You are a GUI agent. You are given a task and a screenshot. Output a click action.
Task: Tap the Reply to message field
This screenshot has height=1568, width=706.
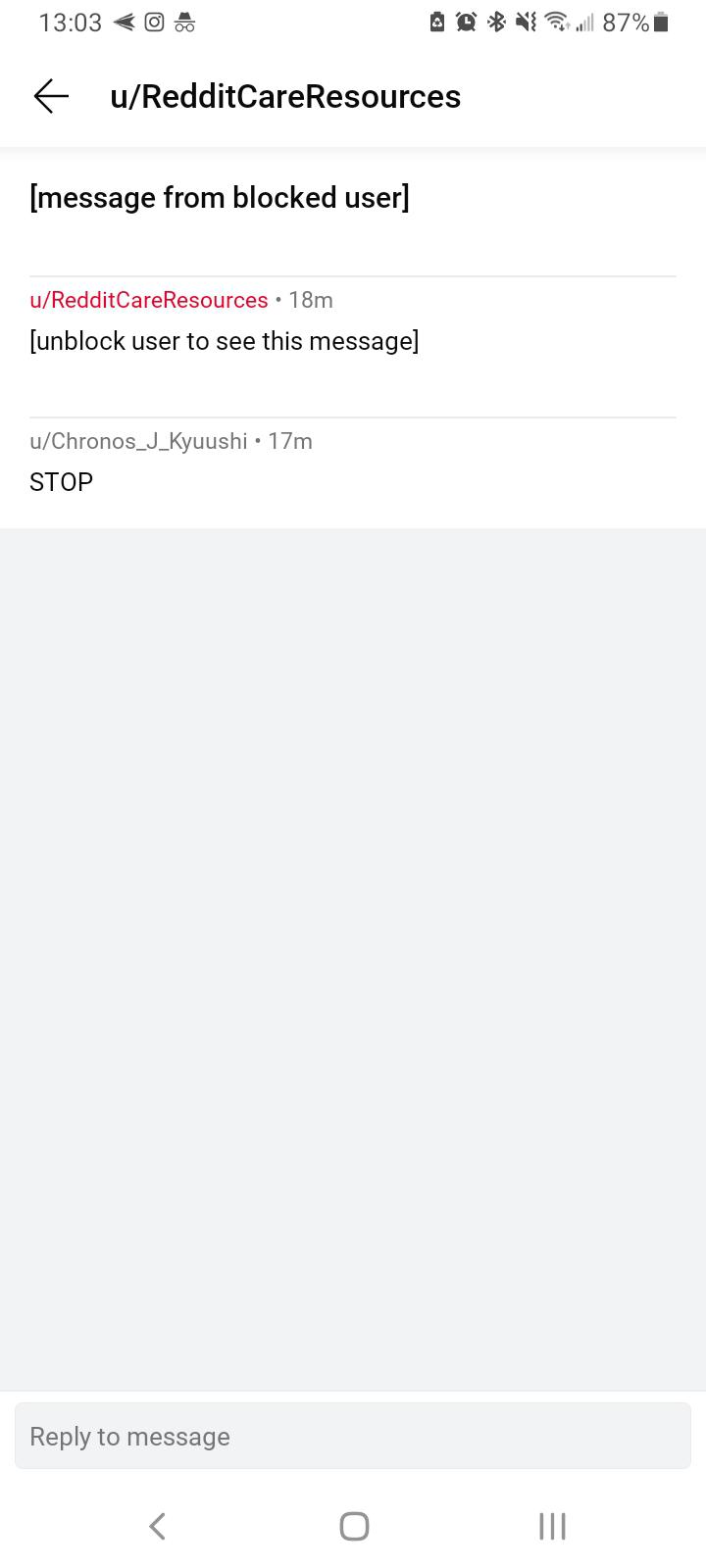click(353, 1436)
